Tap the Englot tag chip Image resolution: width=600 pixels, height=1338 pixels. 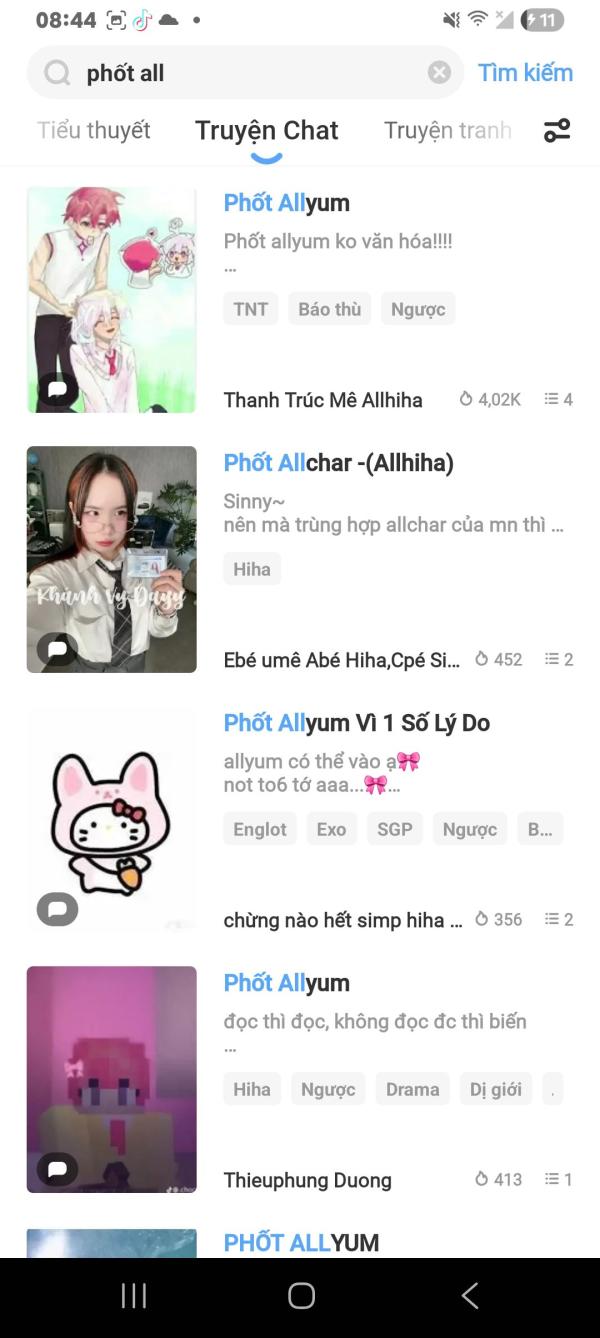click(260, 829)
